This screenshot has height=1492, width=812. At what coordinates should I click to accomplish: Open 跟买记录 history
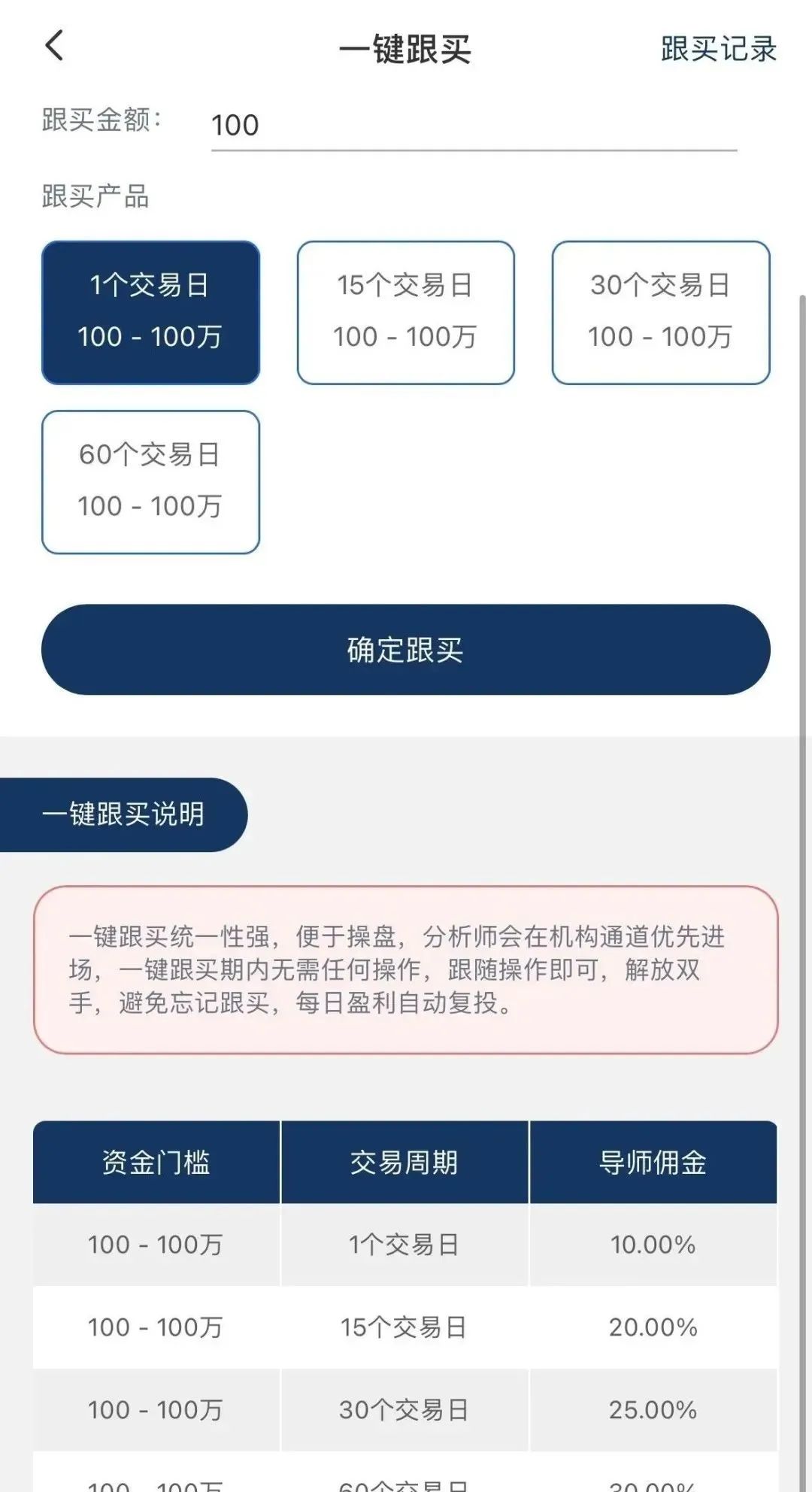coord(718,49)
